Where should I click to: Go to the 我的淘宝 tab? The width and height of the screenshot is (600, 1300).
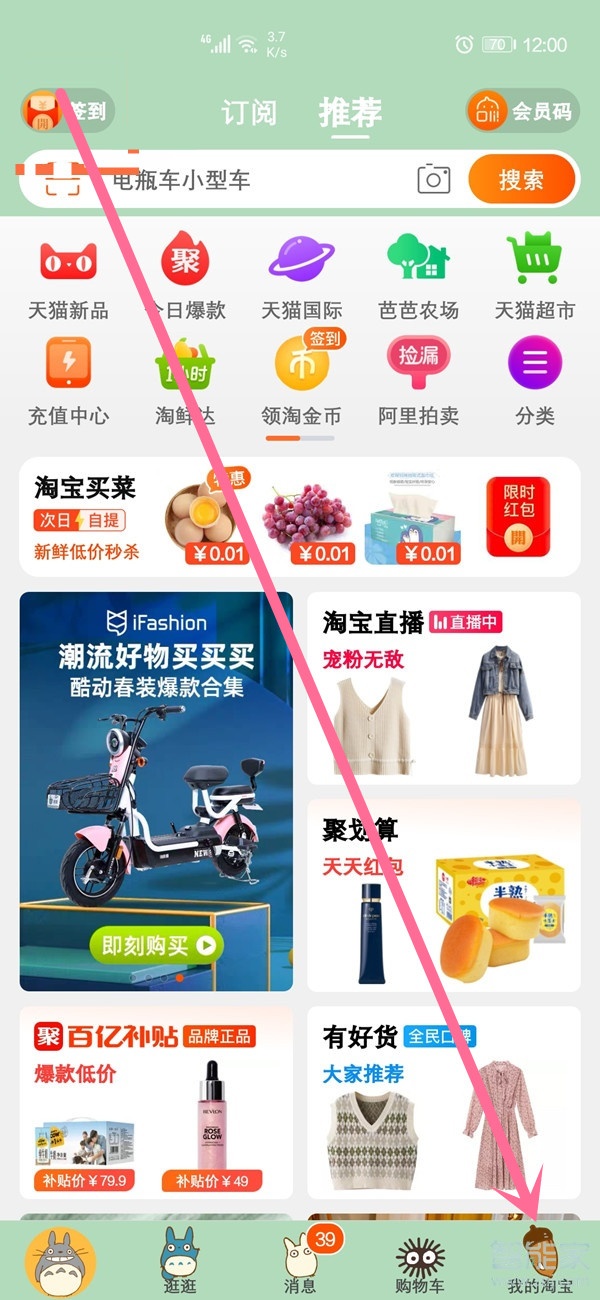click(x=540, y=1262)
